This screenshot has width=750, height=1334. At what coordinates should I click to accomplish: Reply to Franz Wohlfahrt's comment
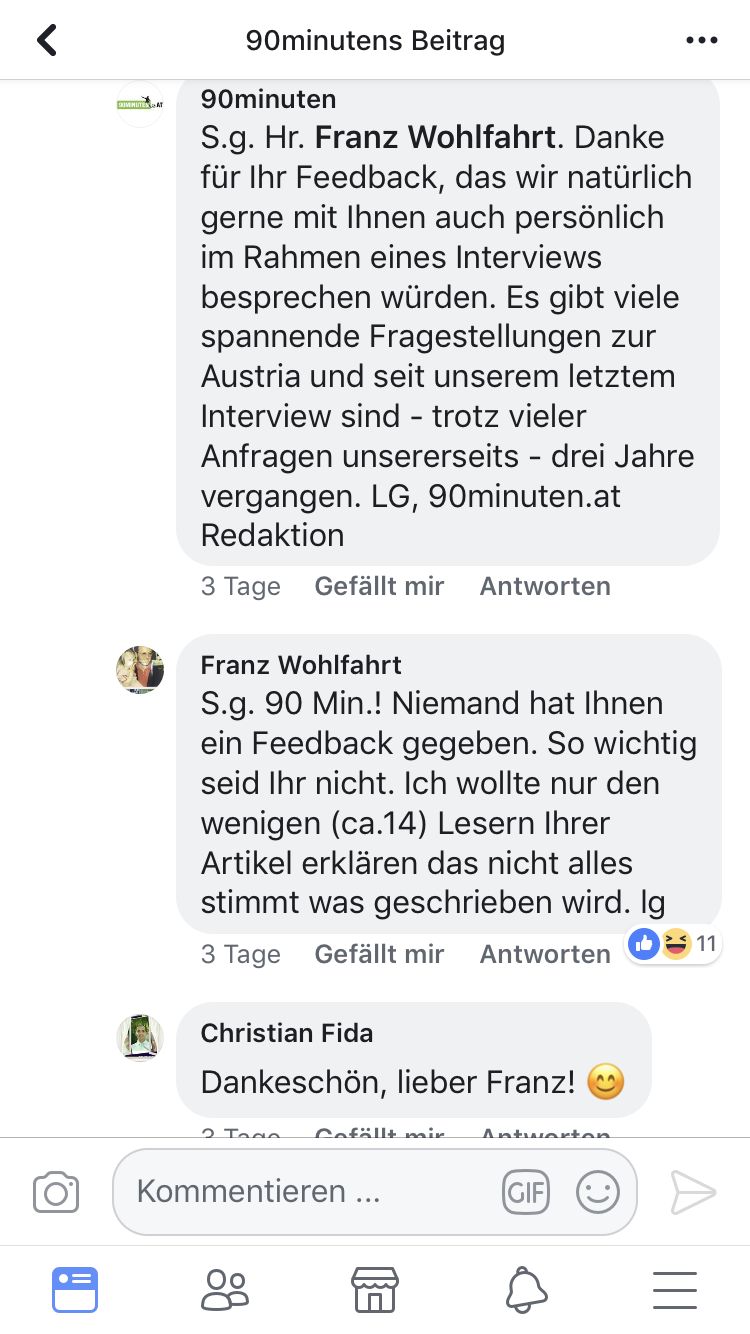pyautogui.click(x=545, y=954)
